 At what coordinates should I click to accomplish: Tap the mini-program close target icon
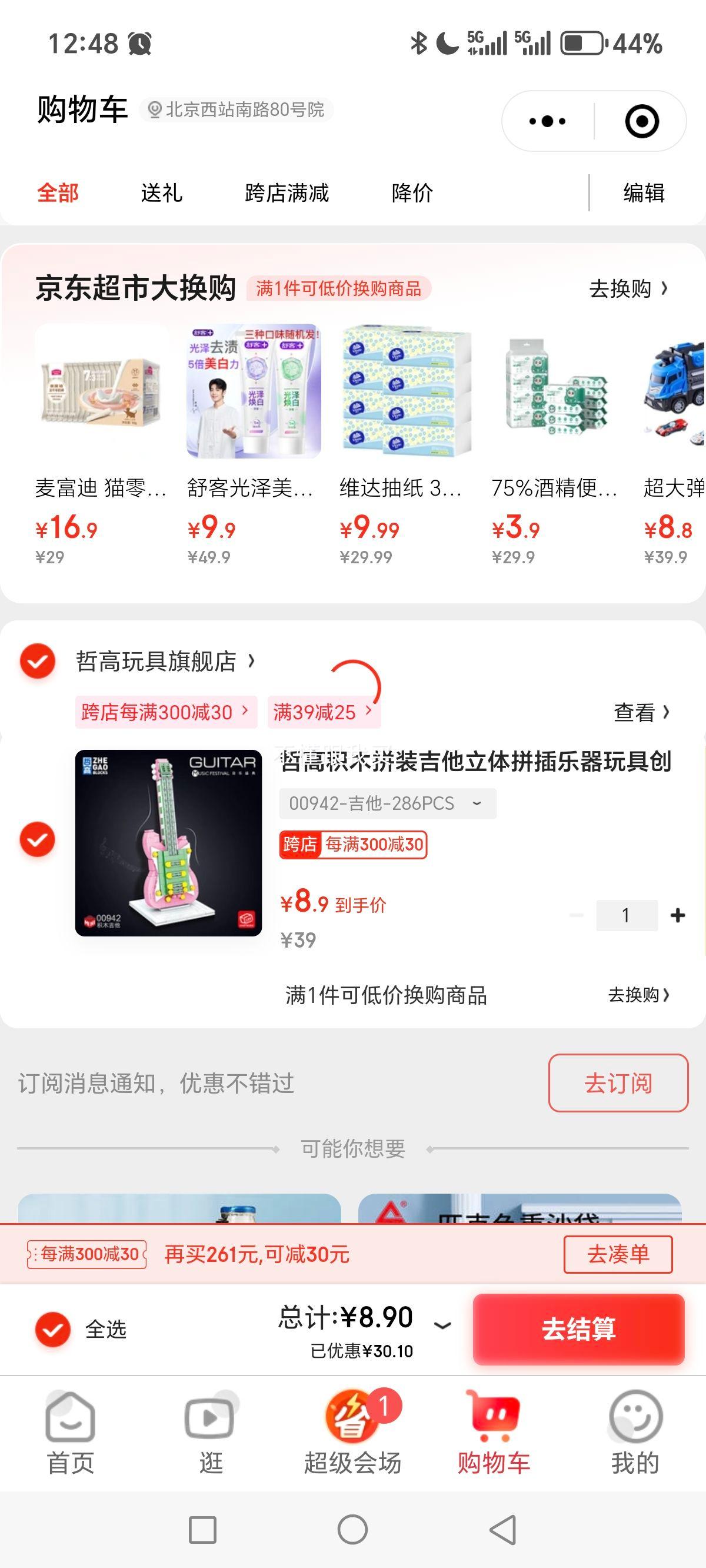[642, 121]
